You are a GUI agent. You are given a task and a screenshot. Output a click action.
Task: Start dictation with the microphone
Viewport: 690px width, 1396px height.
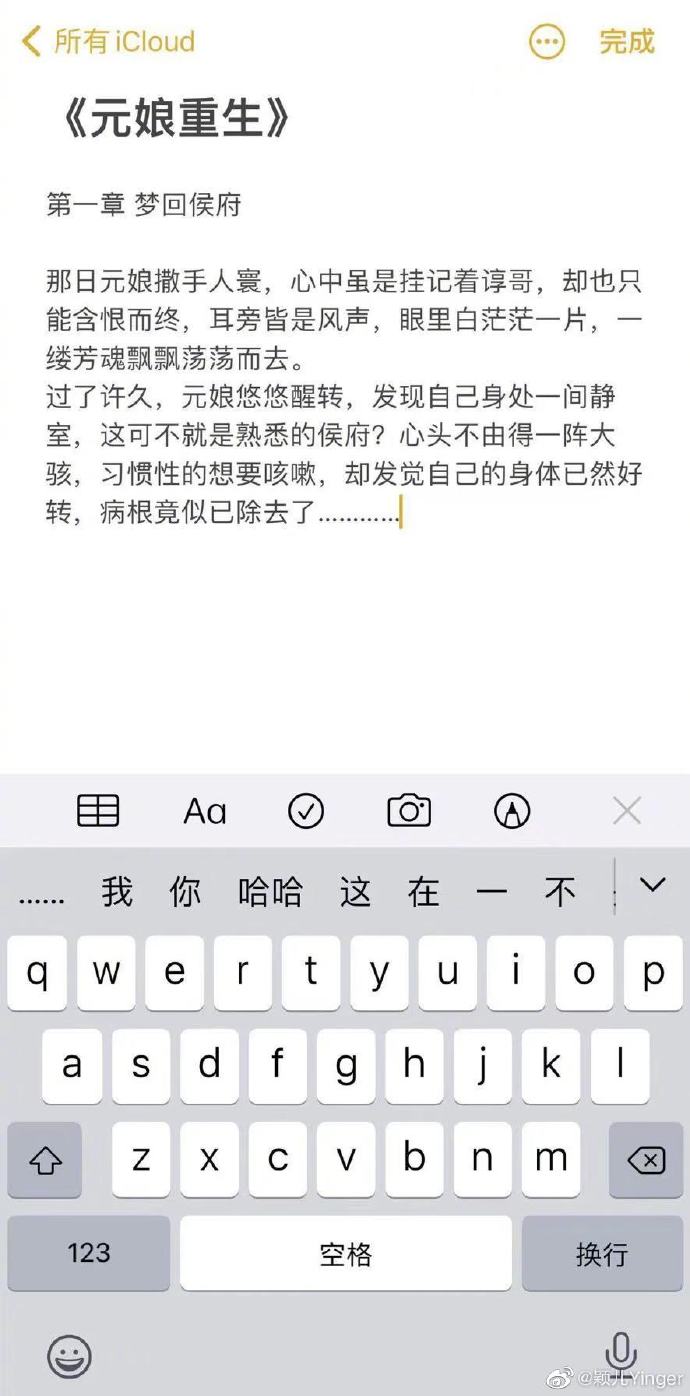tap(620, 1350)
